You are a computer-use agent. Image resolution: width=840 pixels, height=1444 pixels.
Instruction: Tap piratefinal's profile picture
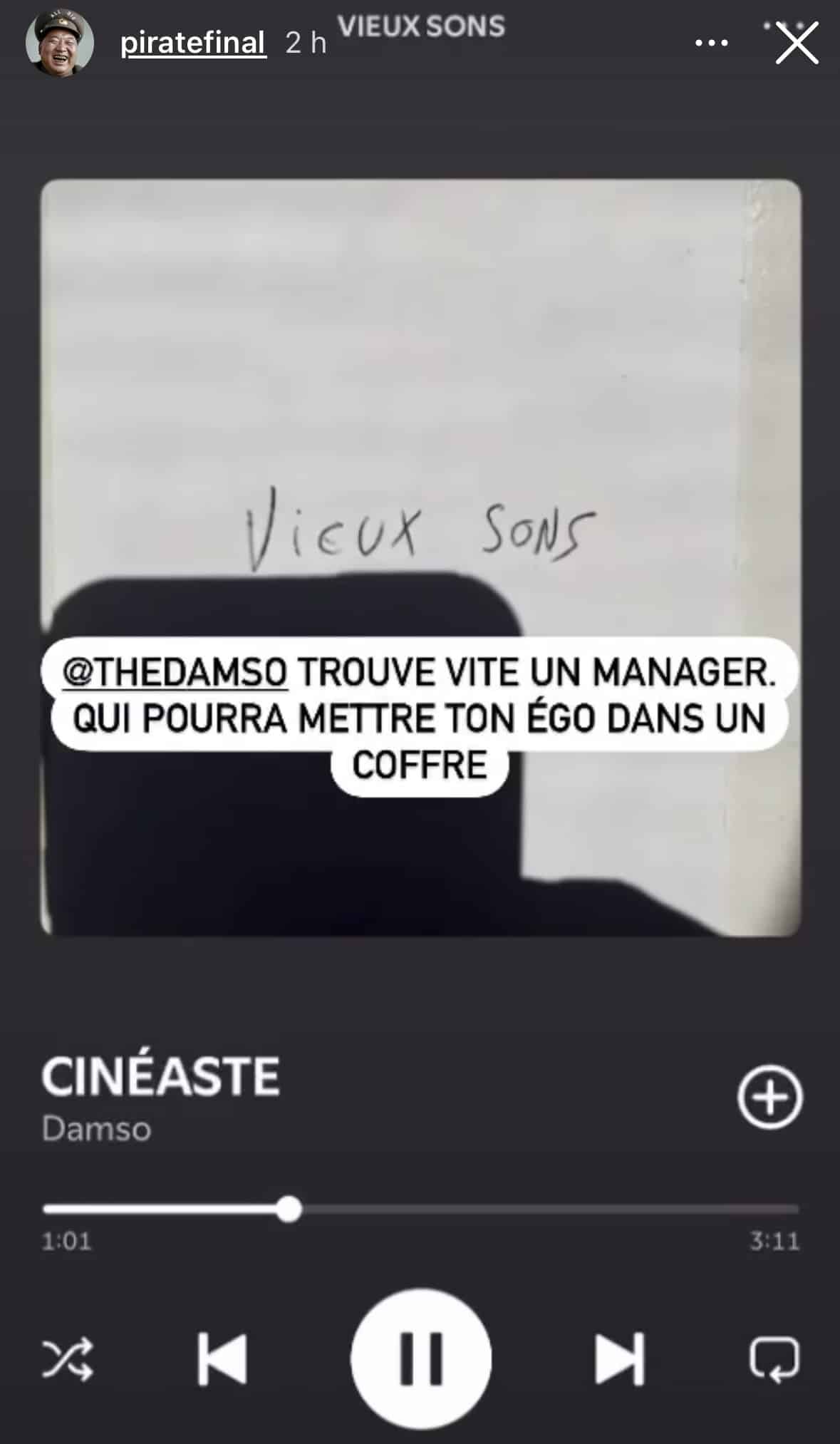click(60, 43)
